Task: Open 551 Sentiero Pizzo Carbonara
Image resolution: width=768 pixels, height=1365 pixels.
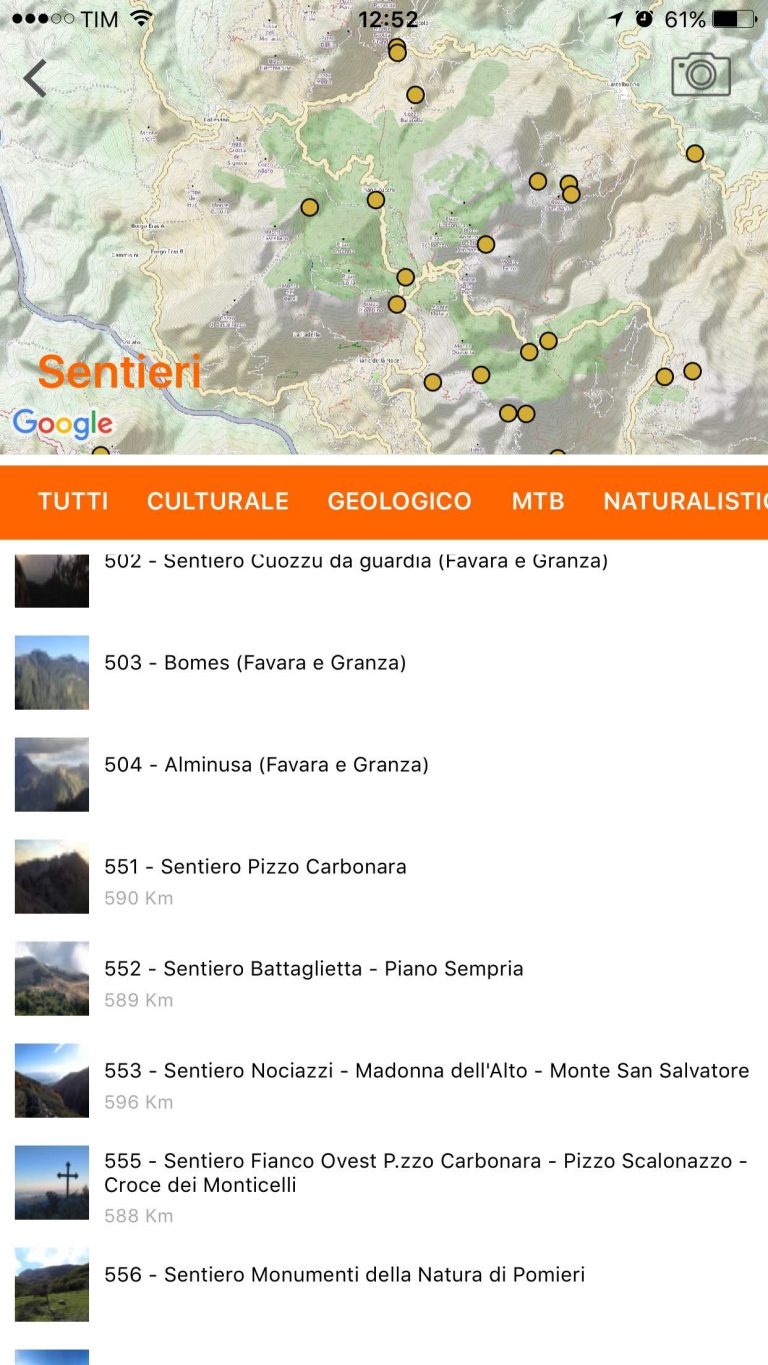Action: tap(384, 876)
